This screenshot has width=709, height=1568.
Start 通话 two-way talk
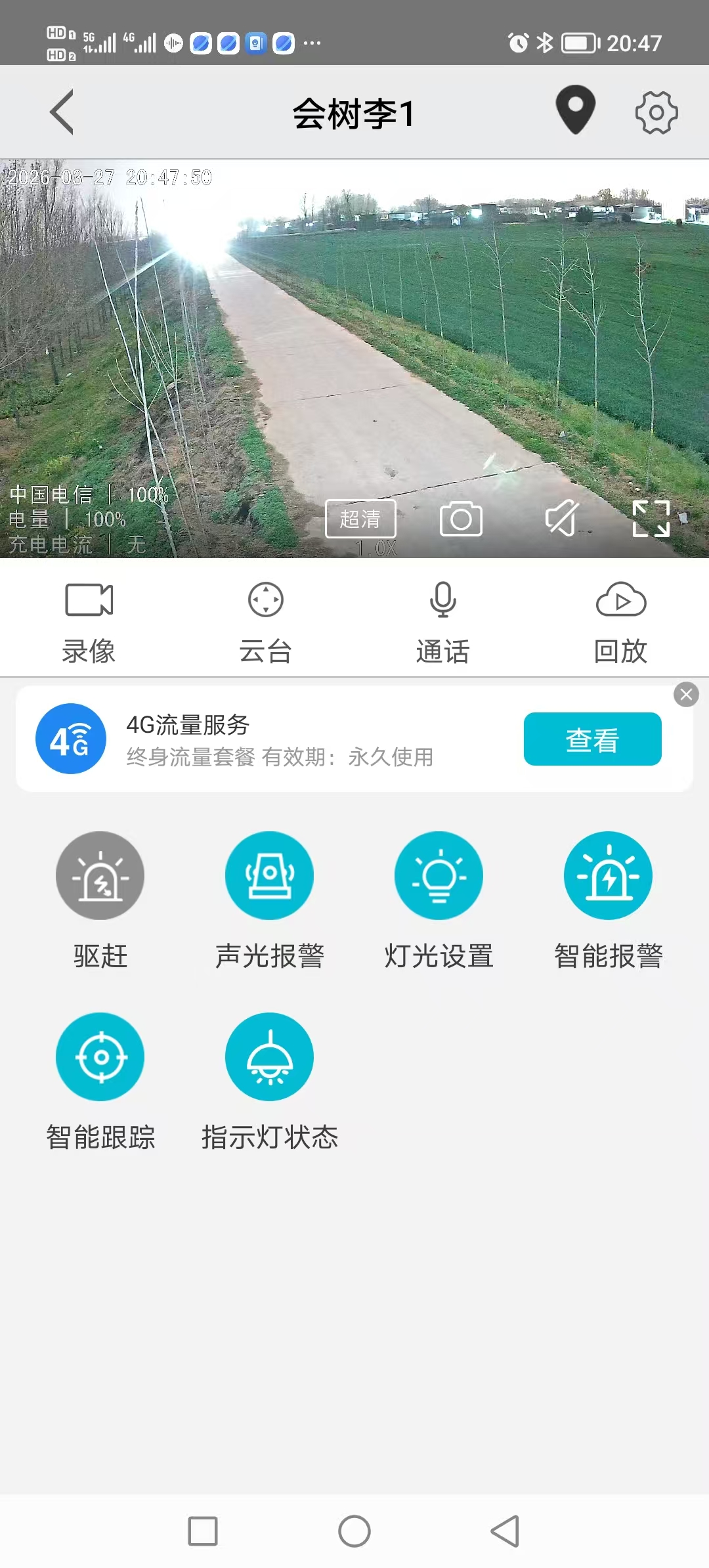click(443, 621)
